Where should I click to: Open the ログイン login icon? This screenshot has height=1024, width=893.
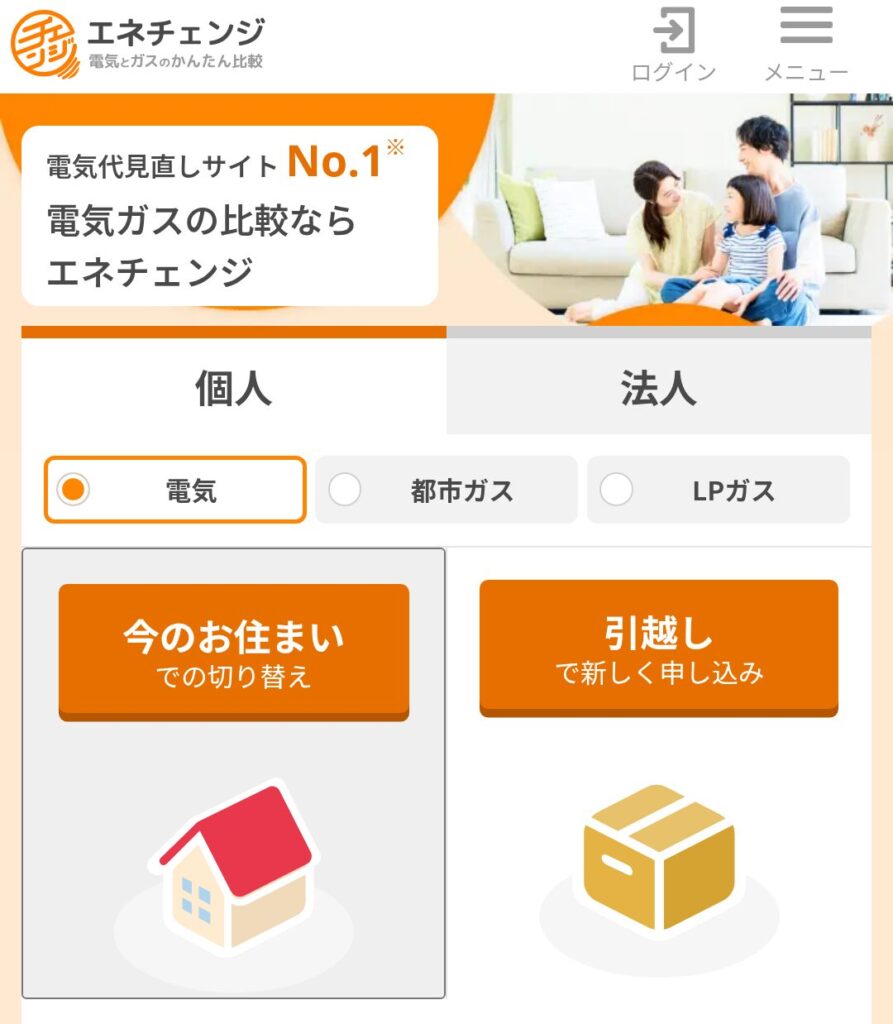[674, 44]
